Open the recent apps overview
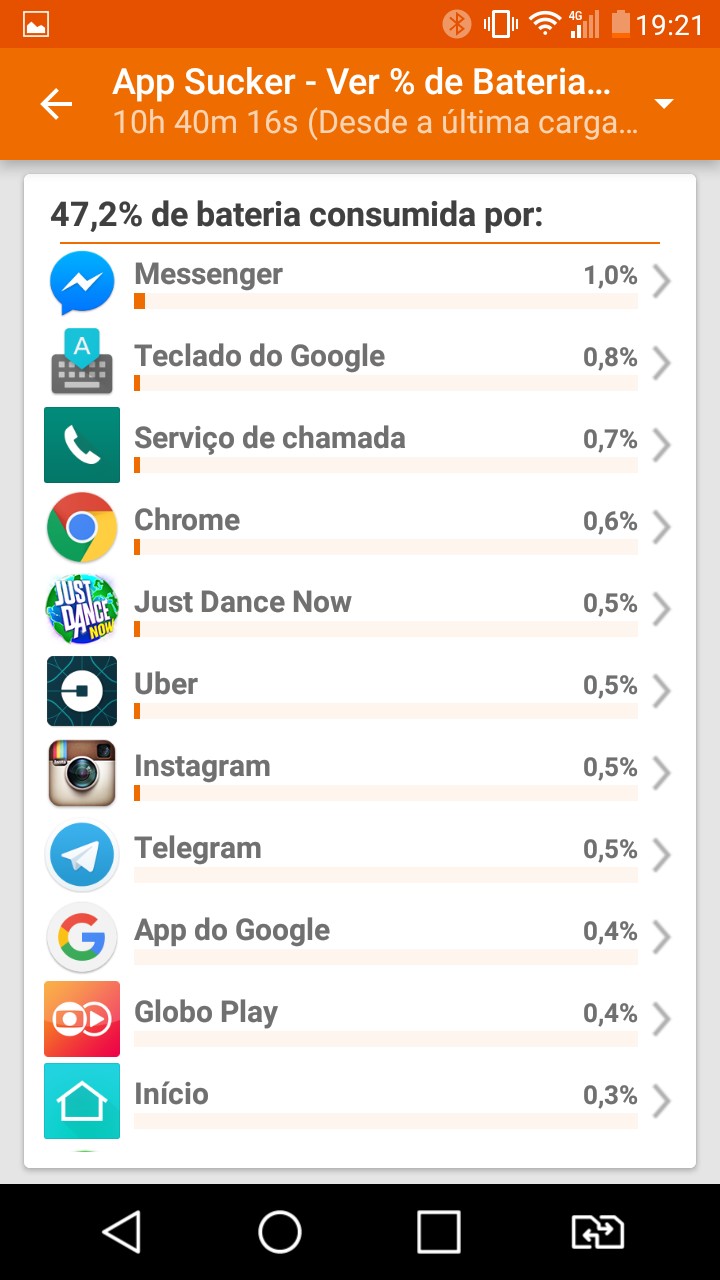Image resolution: width=720 pixels, height=1280 pixels. coord(438,1232)
